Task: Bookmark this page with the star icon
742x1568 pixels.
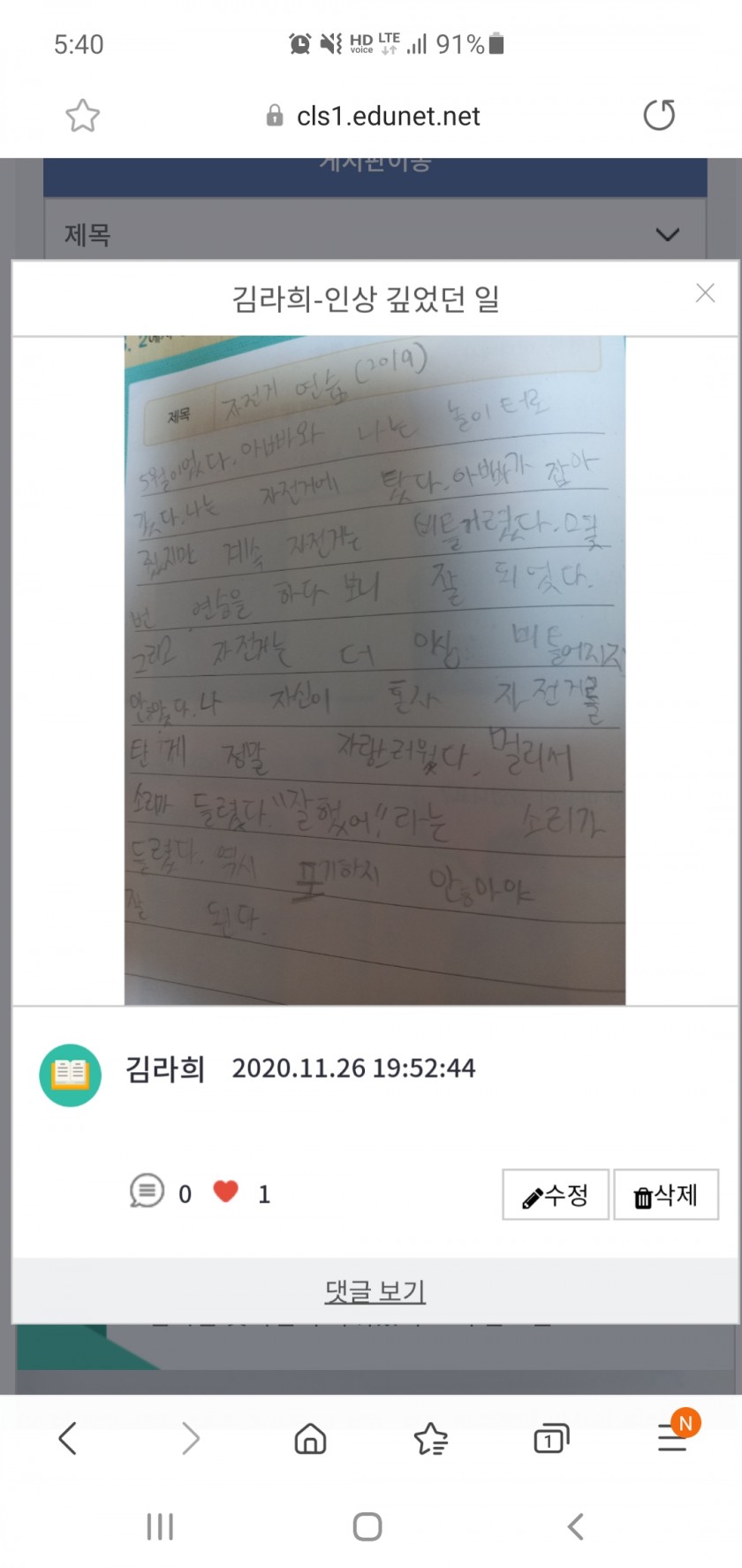Action: coord(83,116)
